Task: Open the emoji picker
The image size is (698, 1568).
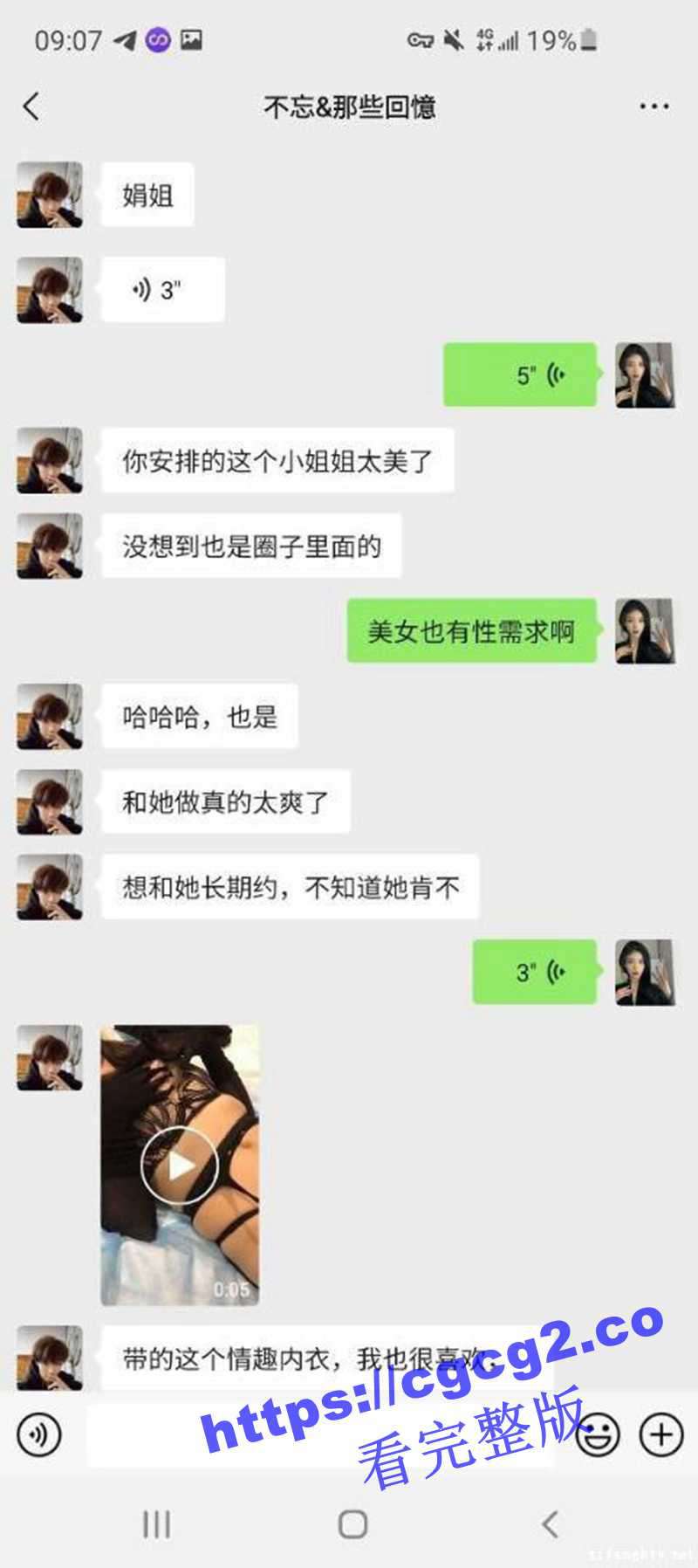Action: [x=599, y=1434]
